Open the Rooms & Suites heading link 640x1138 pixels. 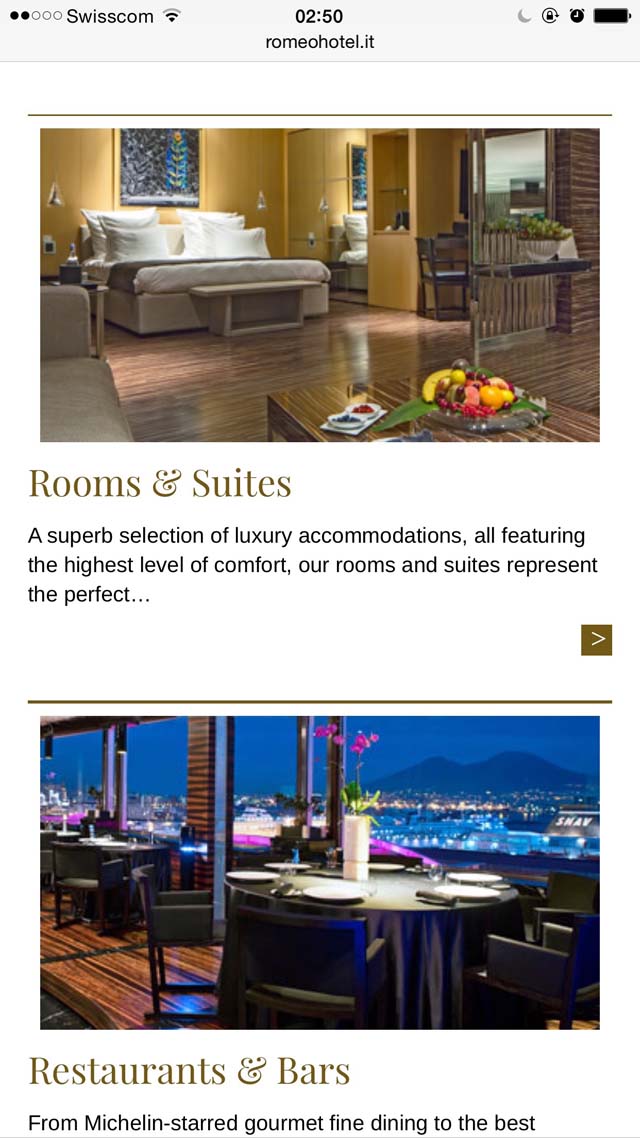point(160,483)
